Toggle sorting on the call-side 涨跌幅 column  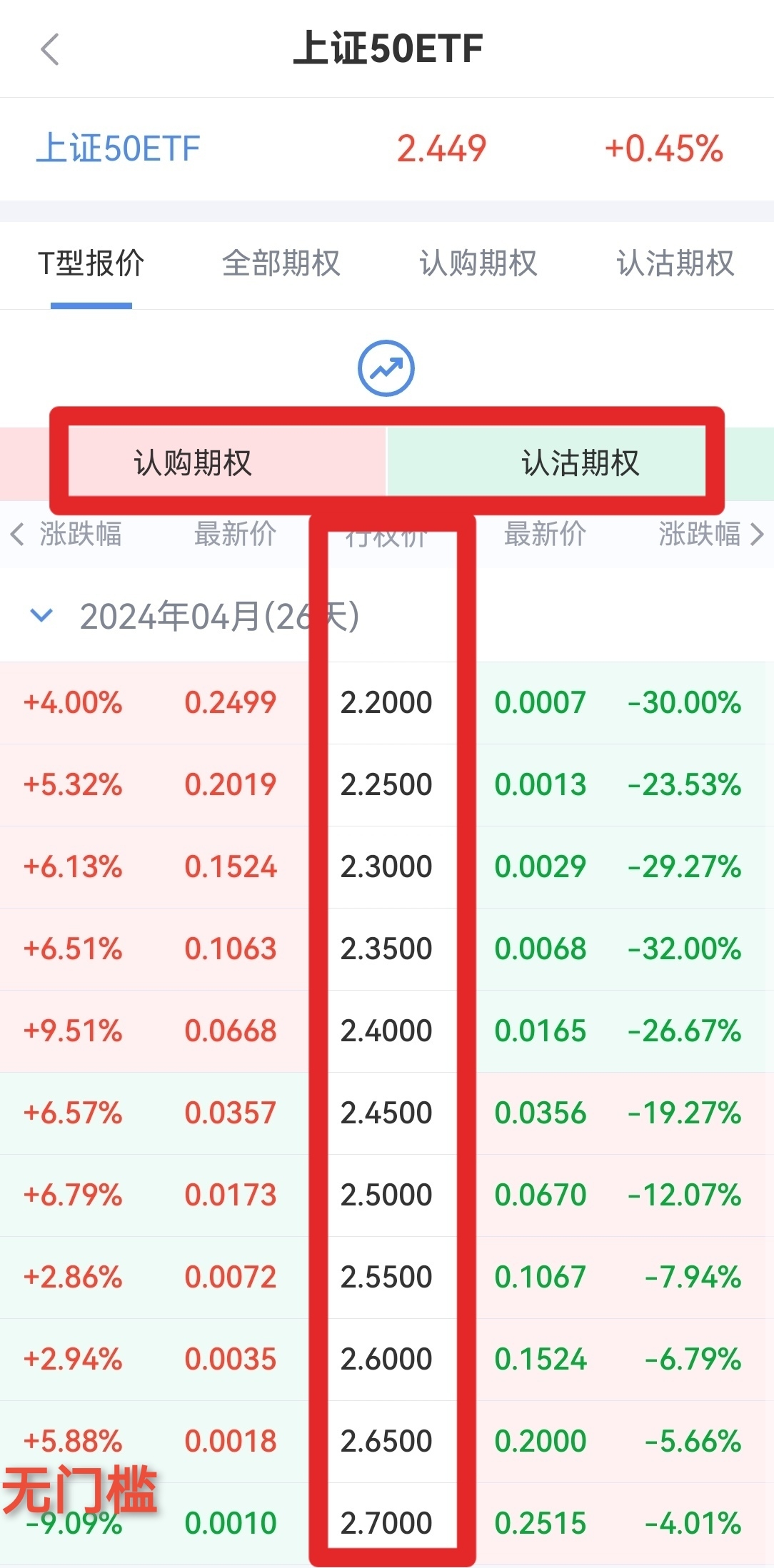tap(79, 535)
